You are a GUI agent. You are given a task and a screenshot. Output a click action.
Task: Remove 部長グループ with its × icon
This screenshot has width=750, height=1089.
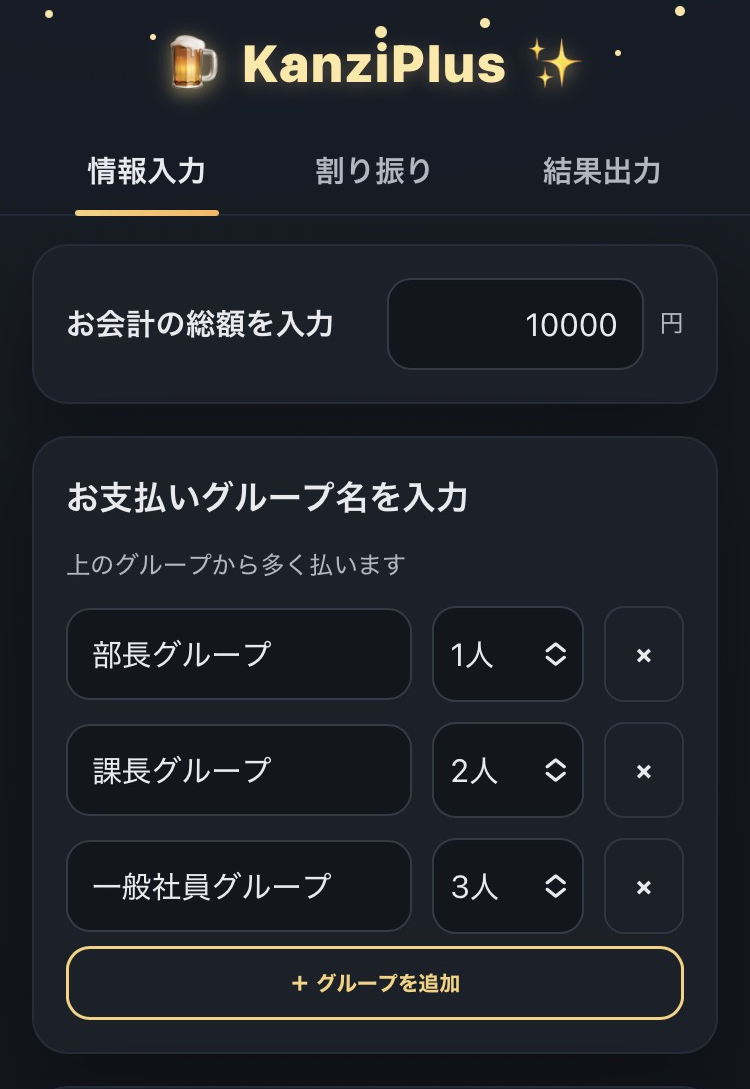[x=644, y=655]
